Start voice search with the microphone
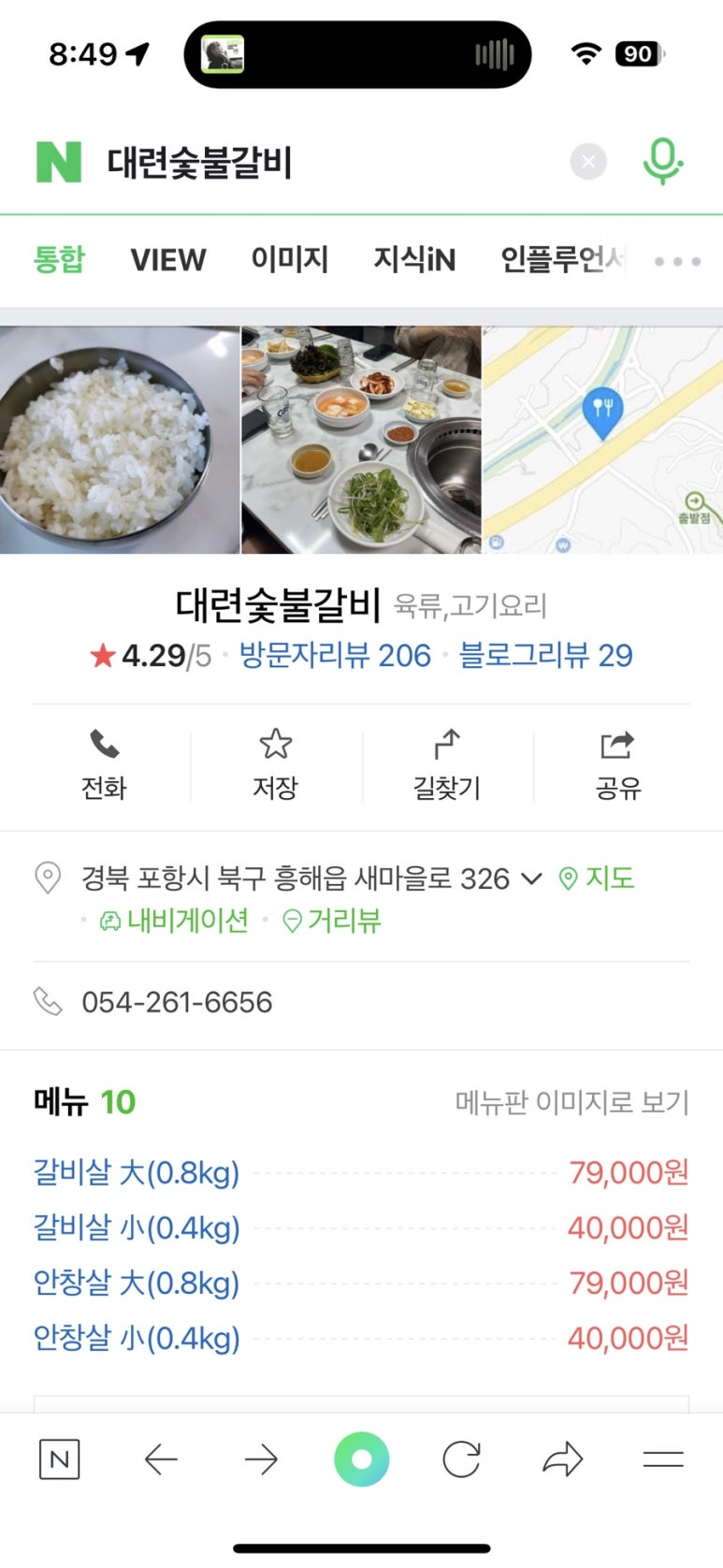723x1568 pixels. coord(662,162)
